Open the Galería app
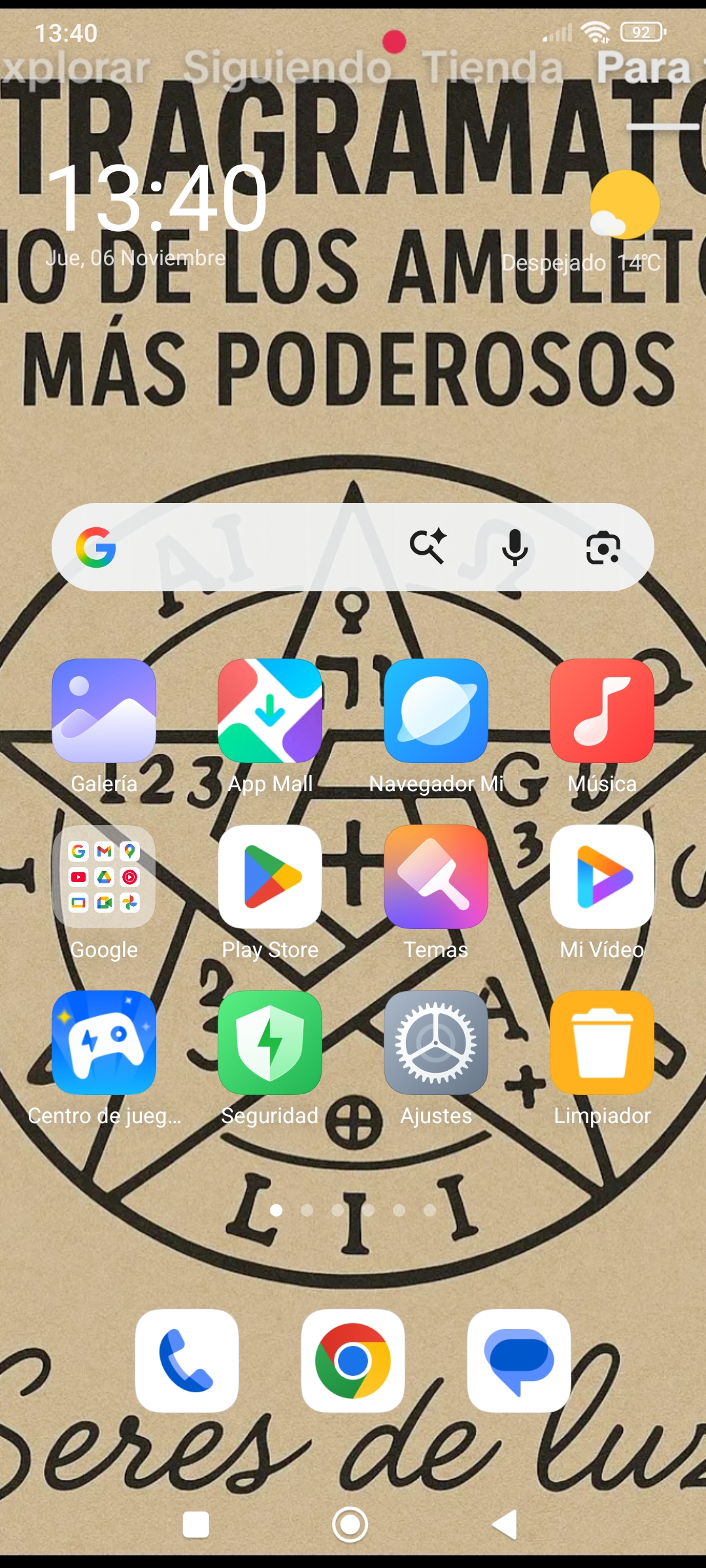Image resolution: width=706 pixels, height=1568 pixels. (104, 711)
